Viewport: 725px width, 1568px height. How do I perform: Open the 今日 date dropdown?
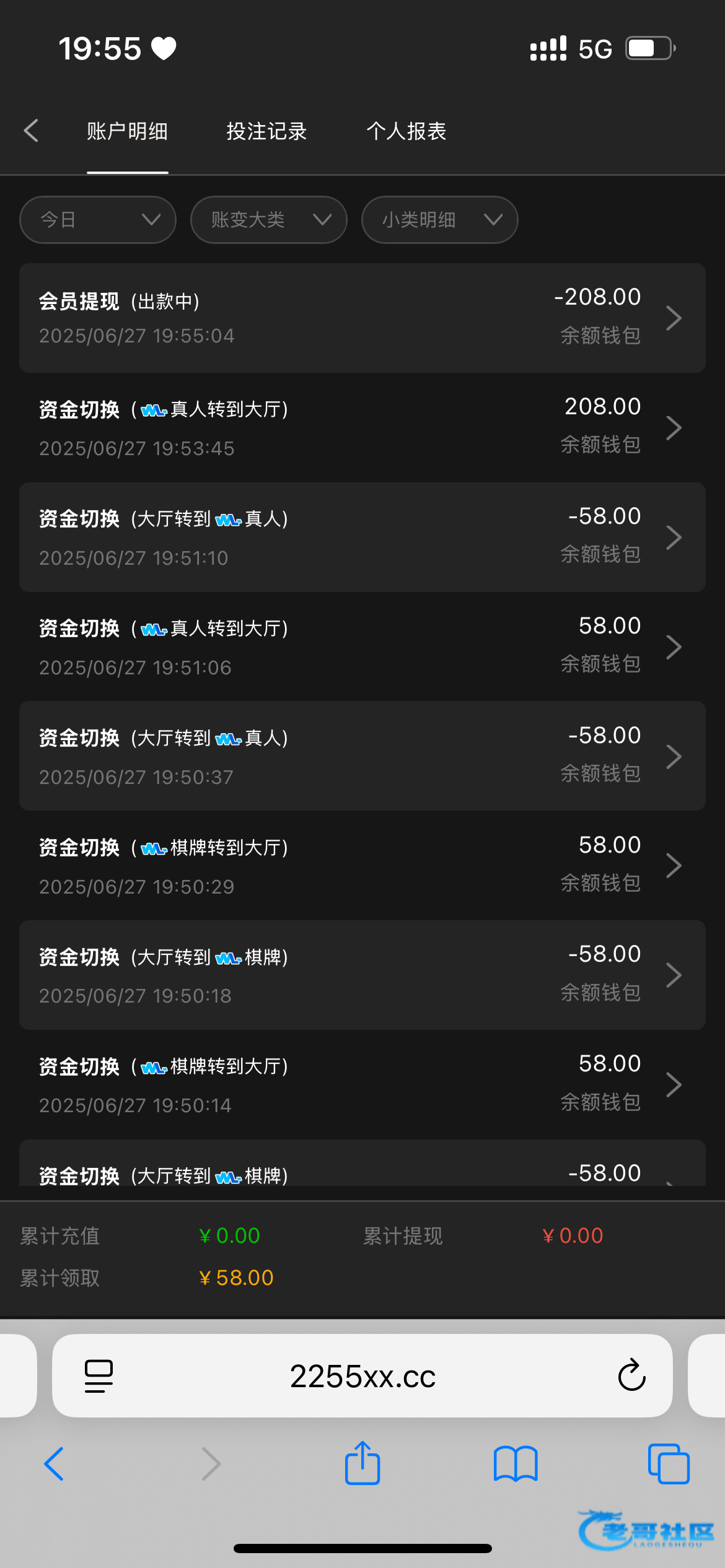[98, 220]
